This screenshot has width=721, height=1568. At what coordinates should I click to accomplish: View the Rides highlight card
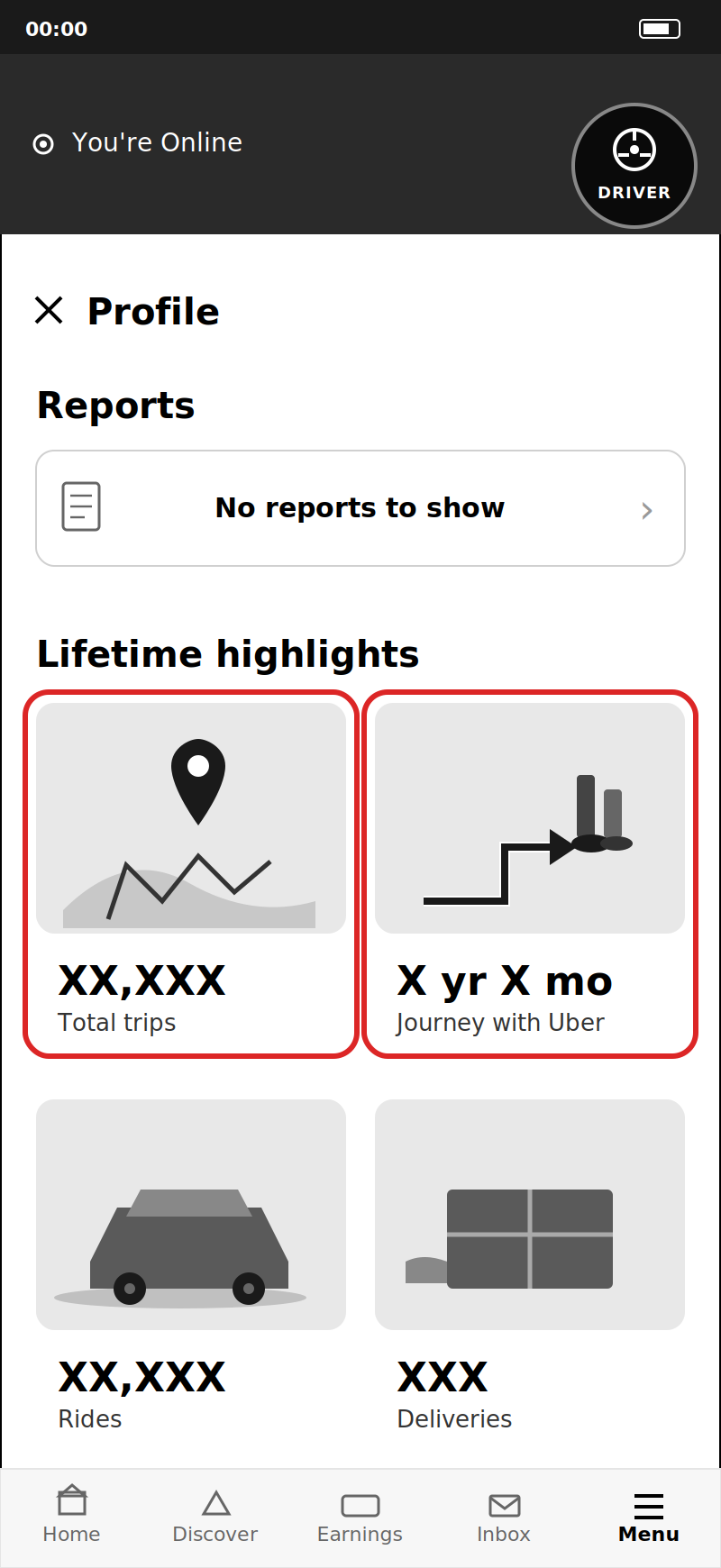pyautogui.click(x=191, y=1267)
